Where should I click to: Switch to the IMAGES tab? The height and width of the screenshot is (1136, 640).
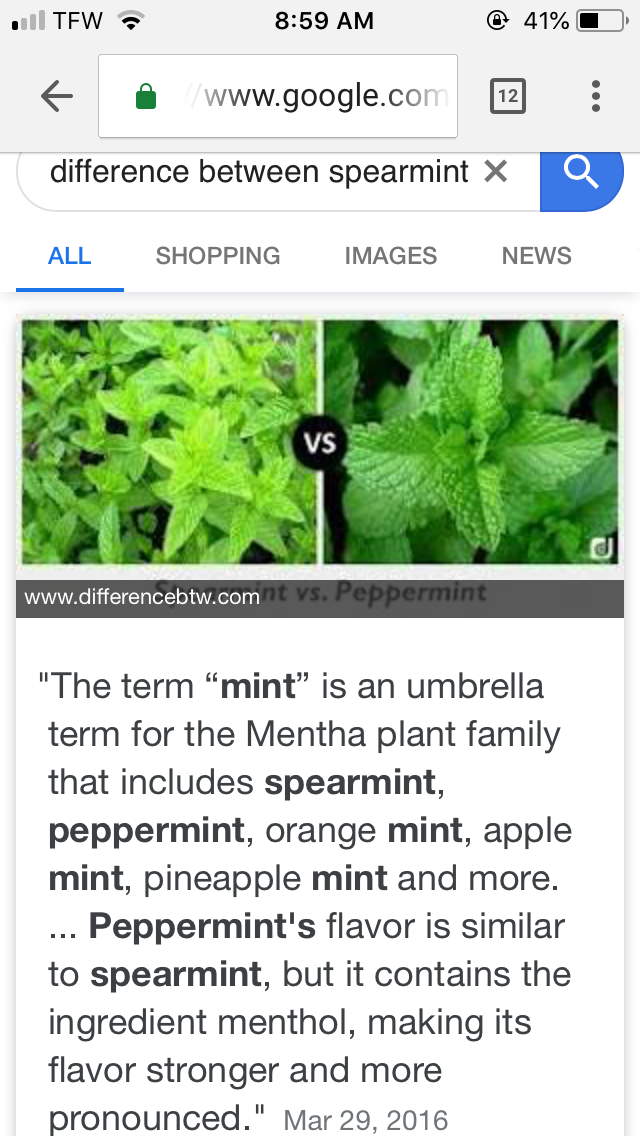[x=391, y=256]
